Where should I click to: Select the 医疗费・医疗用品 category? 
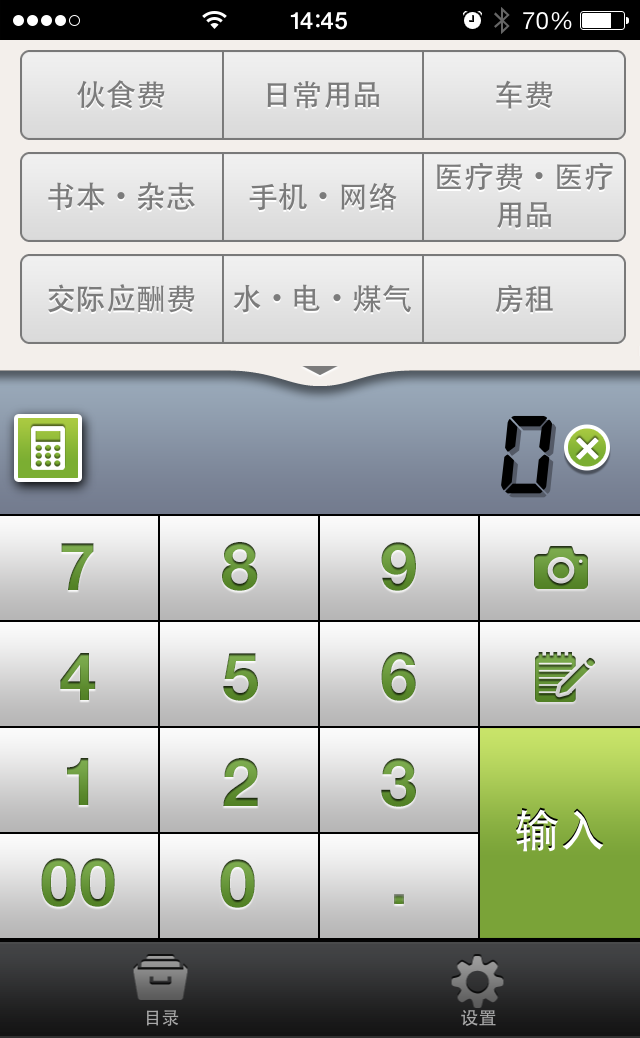coord(524,197)
